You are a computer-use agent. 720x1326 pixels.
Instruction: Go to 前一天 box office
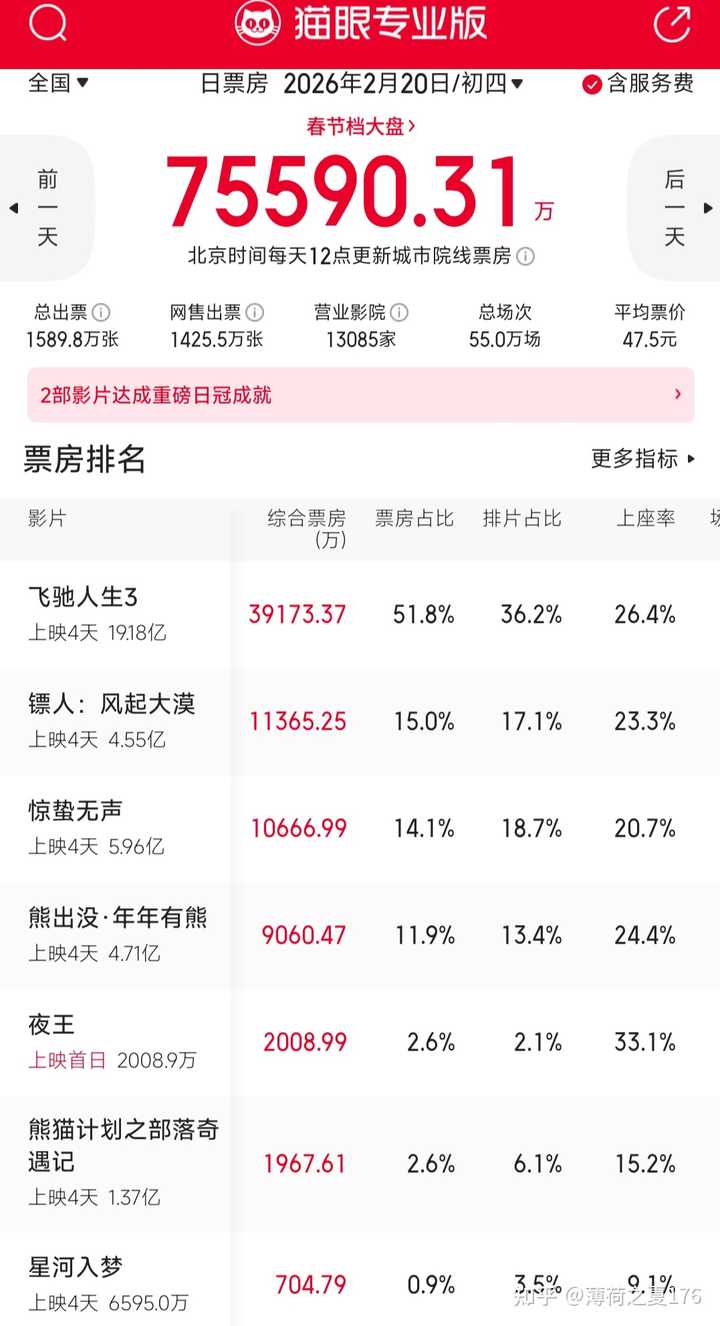pyautogui.click(x=47, y=208)
